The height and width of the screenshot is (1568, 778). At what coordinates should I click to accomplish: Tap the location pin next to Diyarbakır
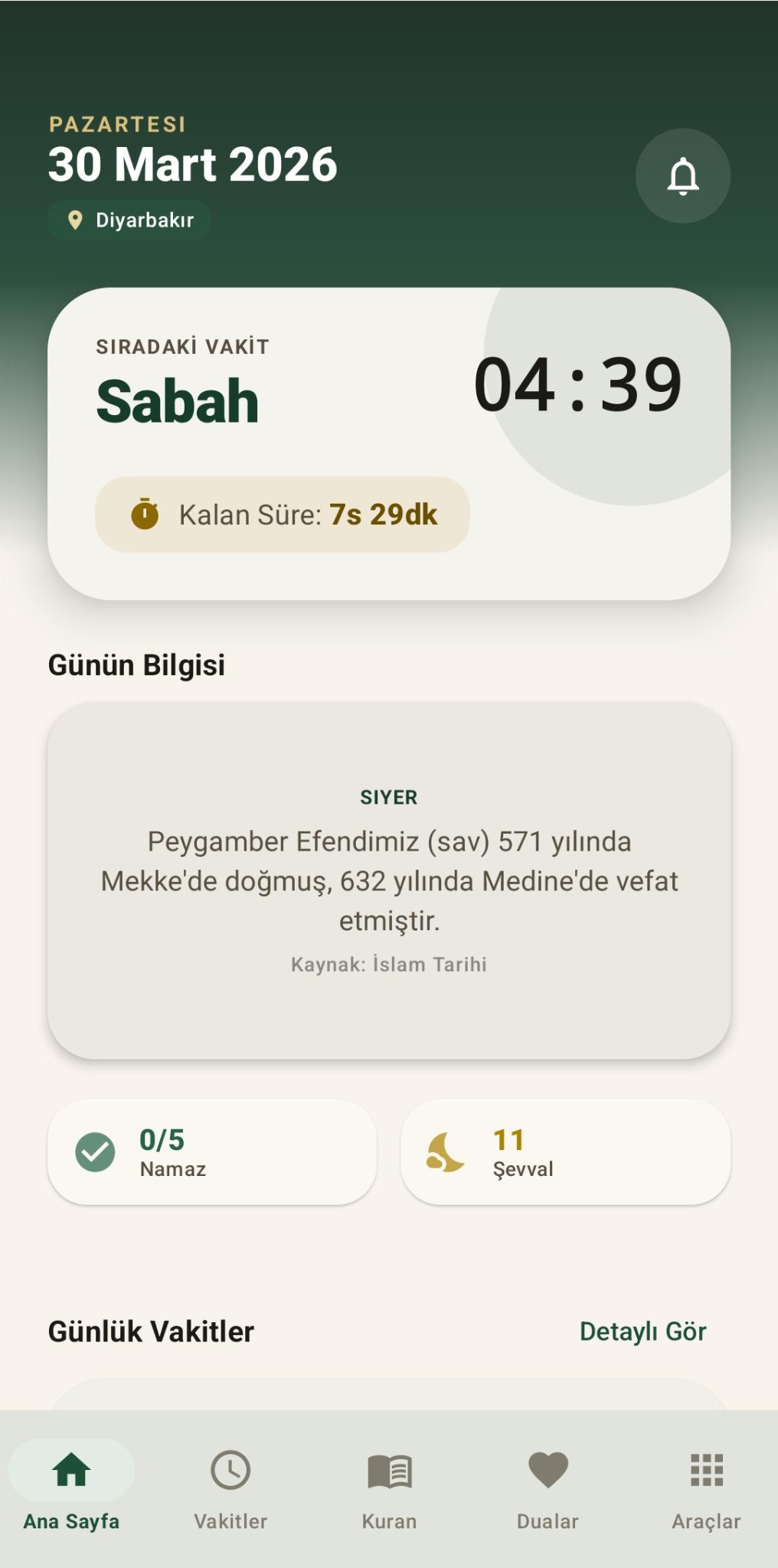pyautogui.click(x=75, y=220)
